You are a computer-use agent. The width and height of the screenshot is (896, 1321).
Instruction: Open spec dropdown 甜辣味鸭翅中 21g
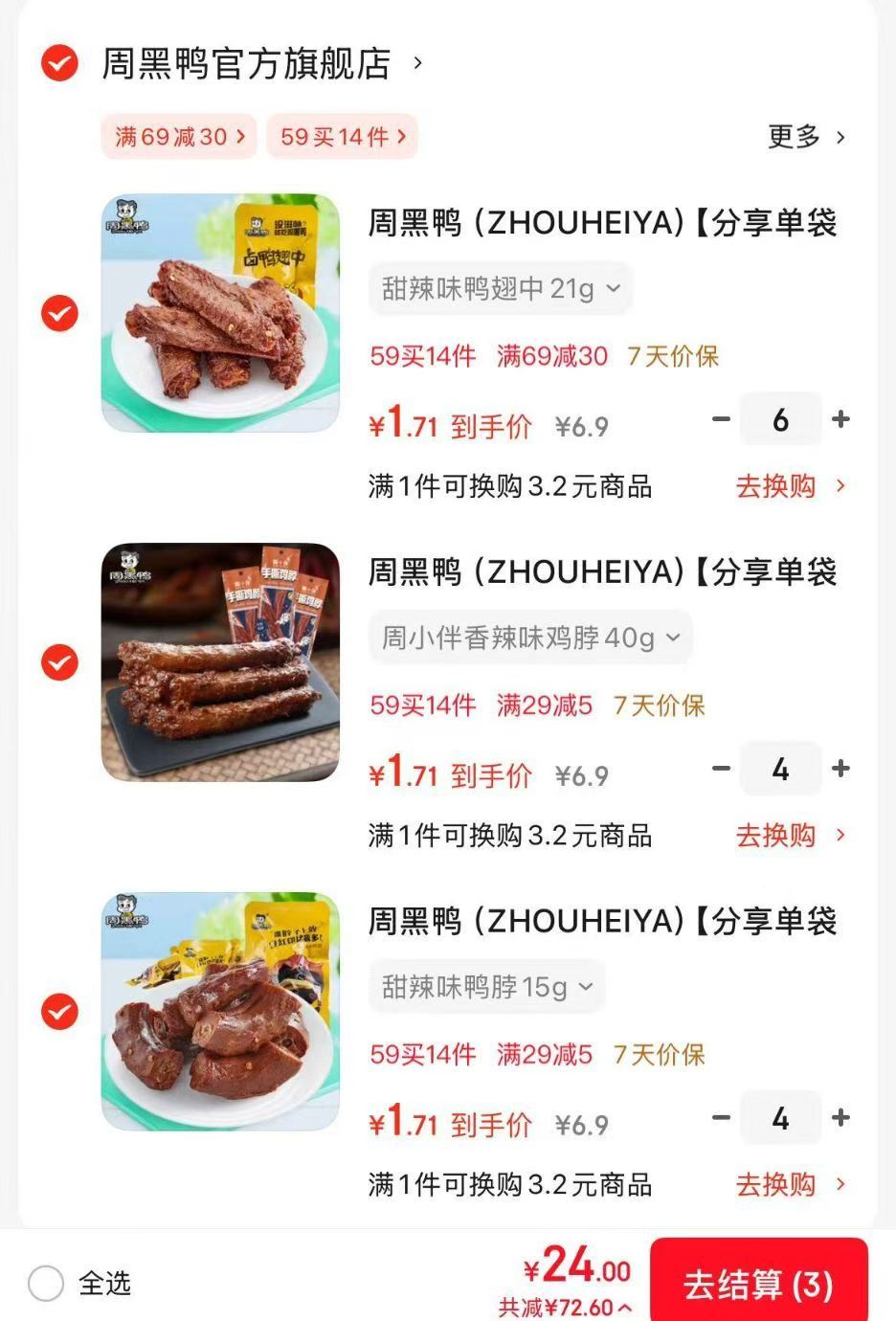tap(500, 289)
